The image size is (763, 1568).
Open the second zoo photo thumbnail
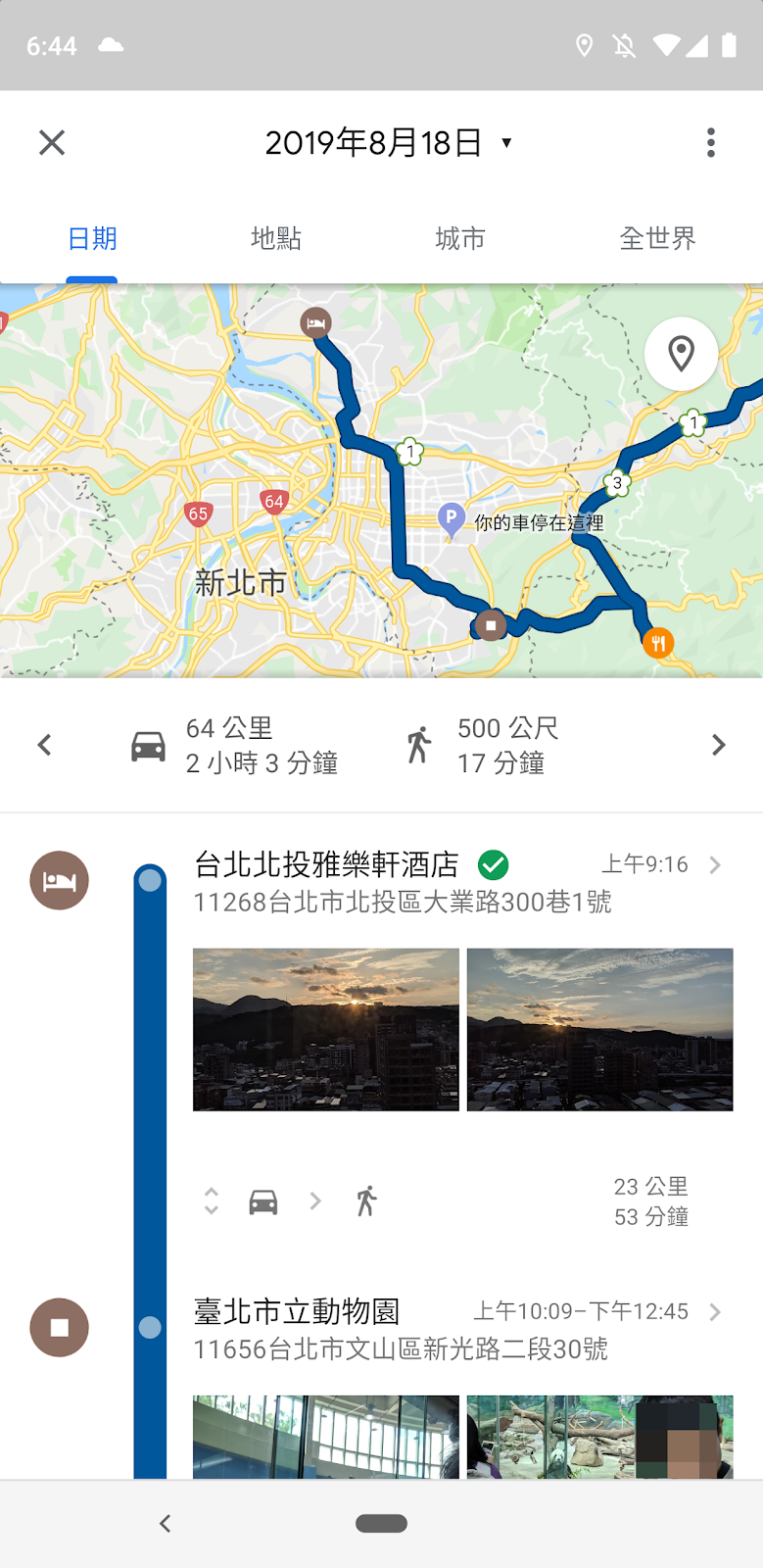click(x=599, y=1437)
